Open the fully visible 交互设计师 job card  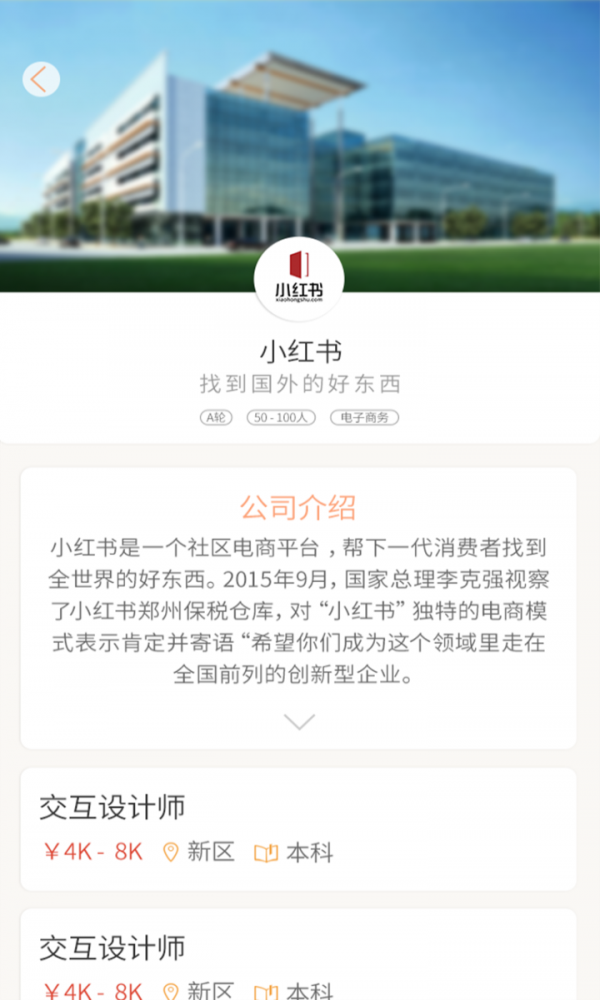(298, 829)
